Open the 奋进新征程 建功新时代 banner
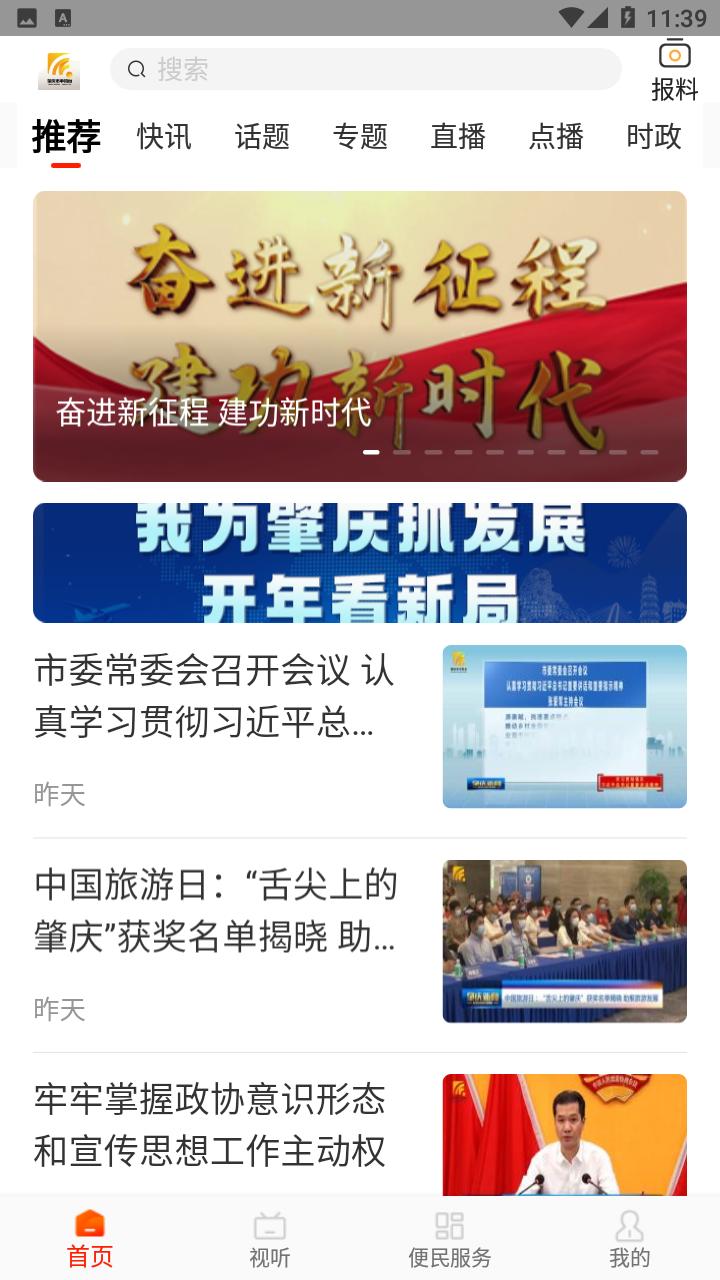The height and width of the screenshot is (1280, 720). pyautogui.click(x=360, y=336)
